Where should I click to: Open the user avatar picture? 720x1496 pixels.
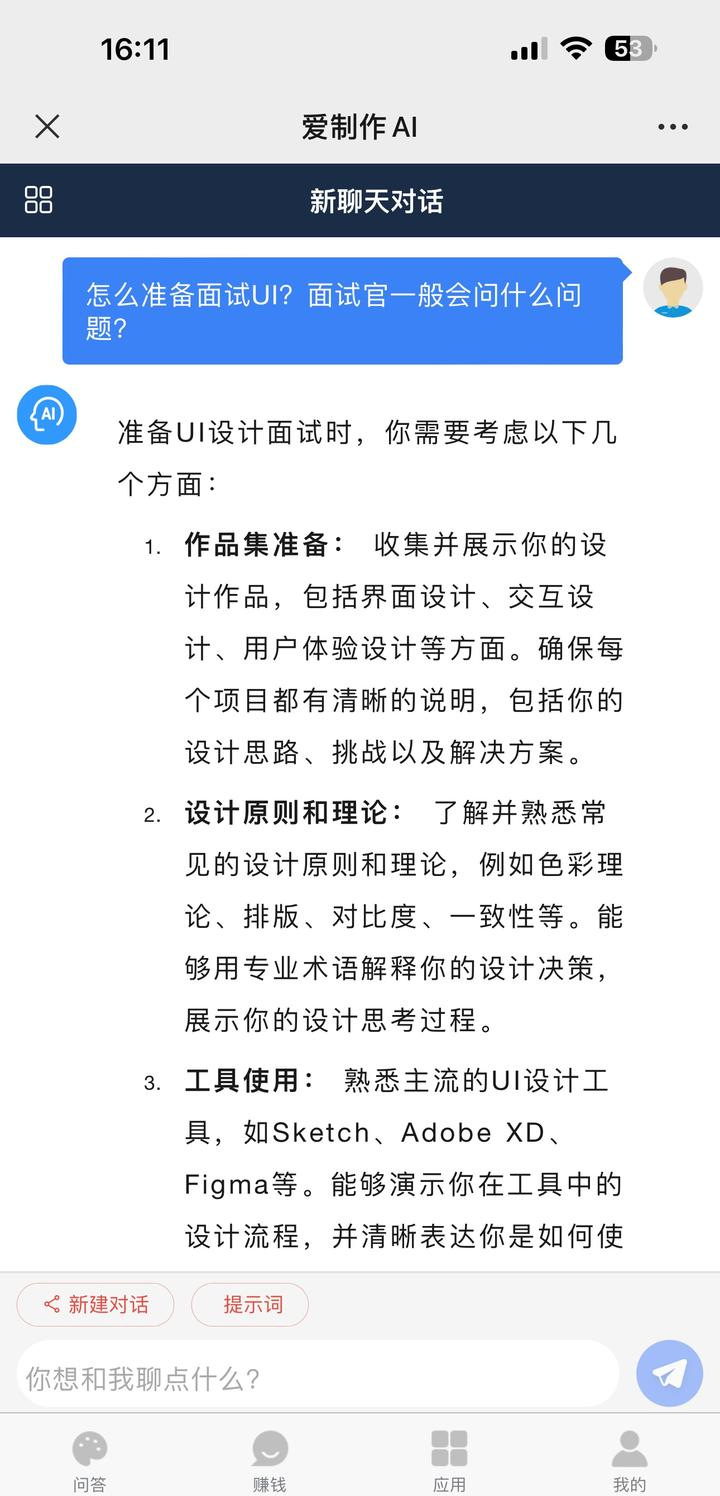tap(673, 287)
